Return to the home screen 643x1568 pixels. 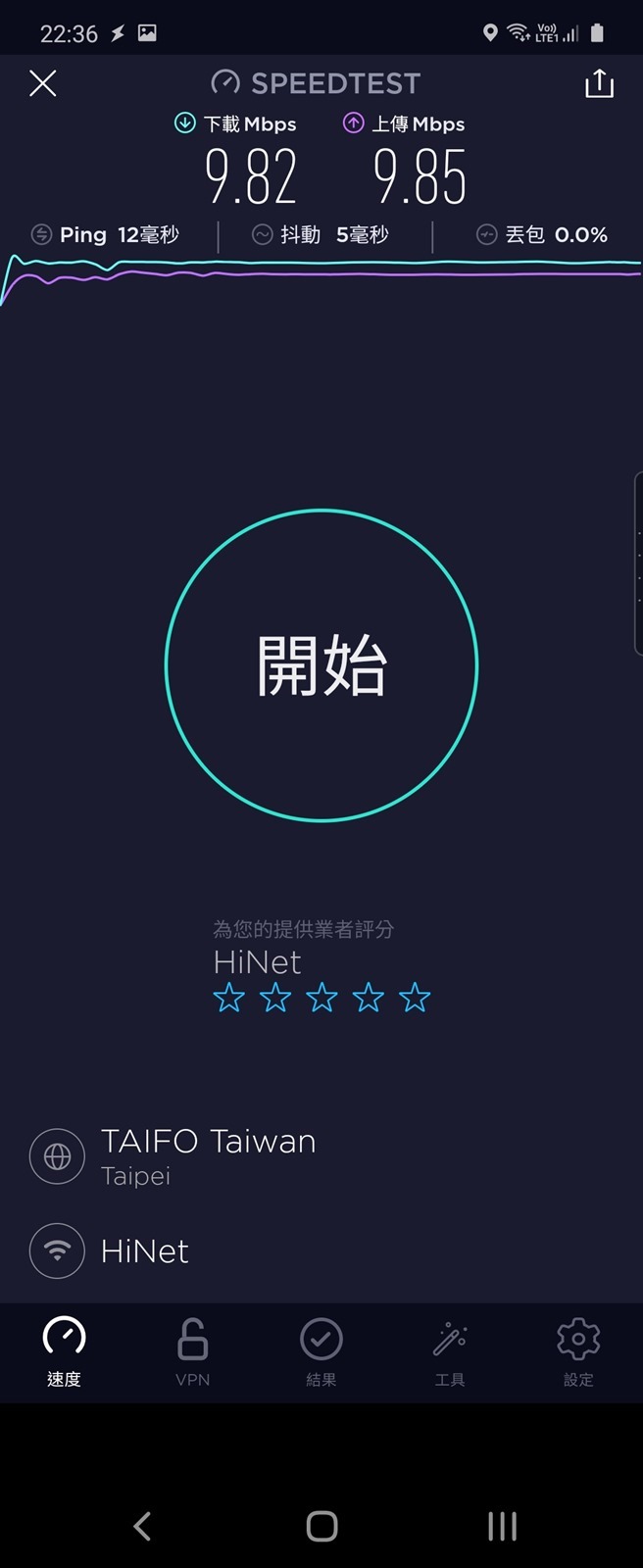click(x=321, y=1526)
